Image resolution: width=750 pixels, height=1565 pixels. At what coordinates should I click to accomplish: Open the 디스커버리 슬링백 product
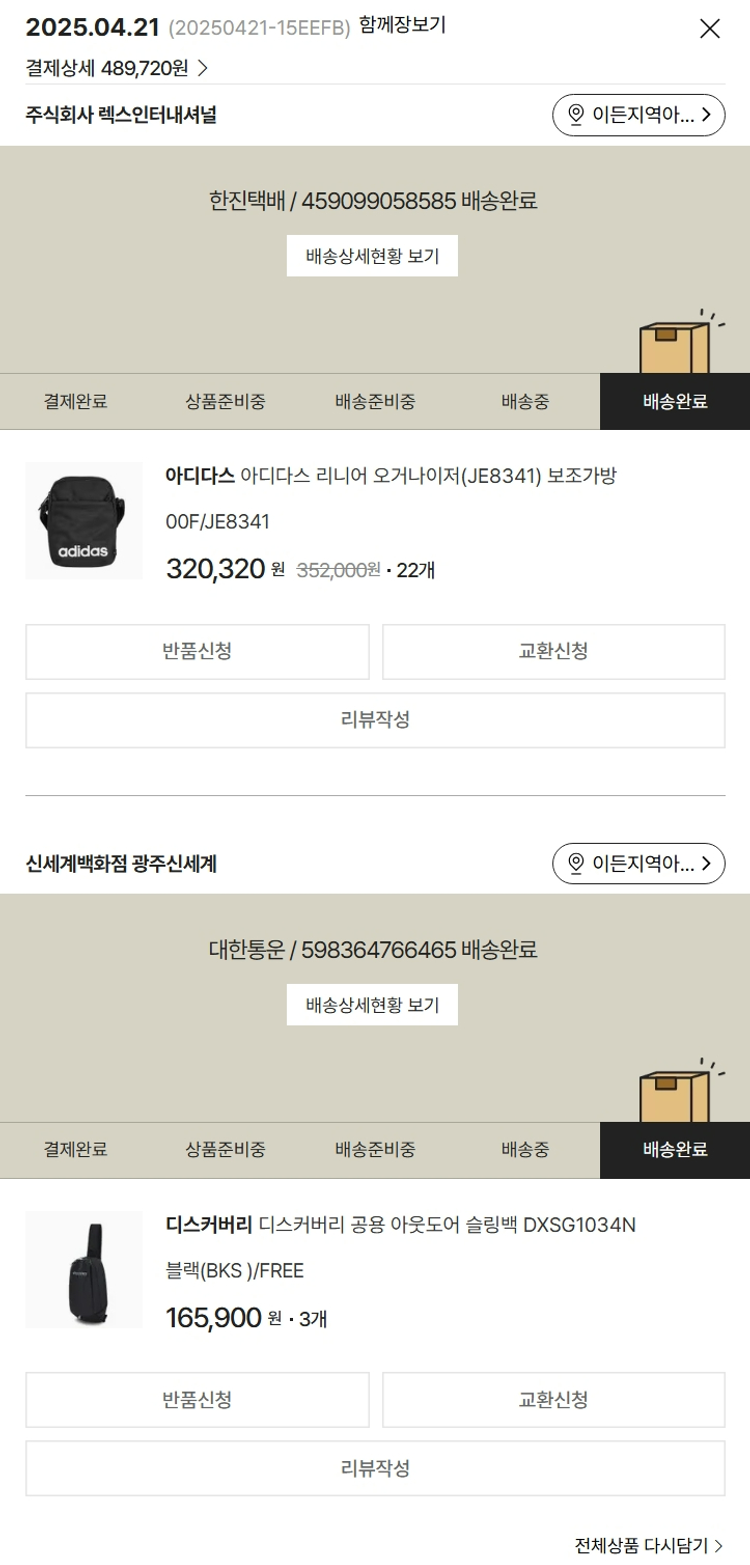tap(400, 1224)
